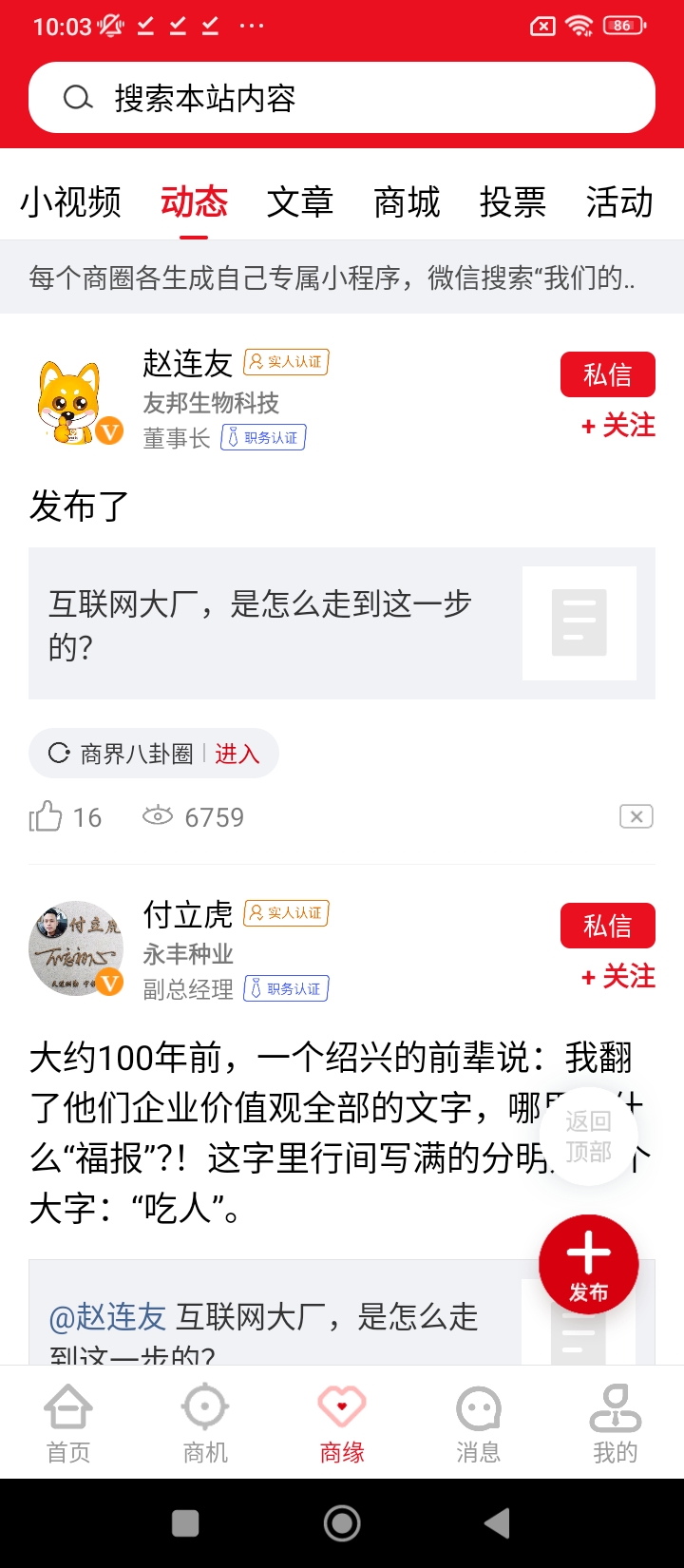
Task: Open article 互联网大厂，是怎么走到这一步的?
Action: point(341,623)
